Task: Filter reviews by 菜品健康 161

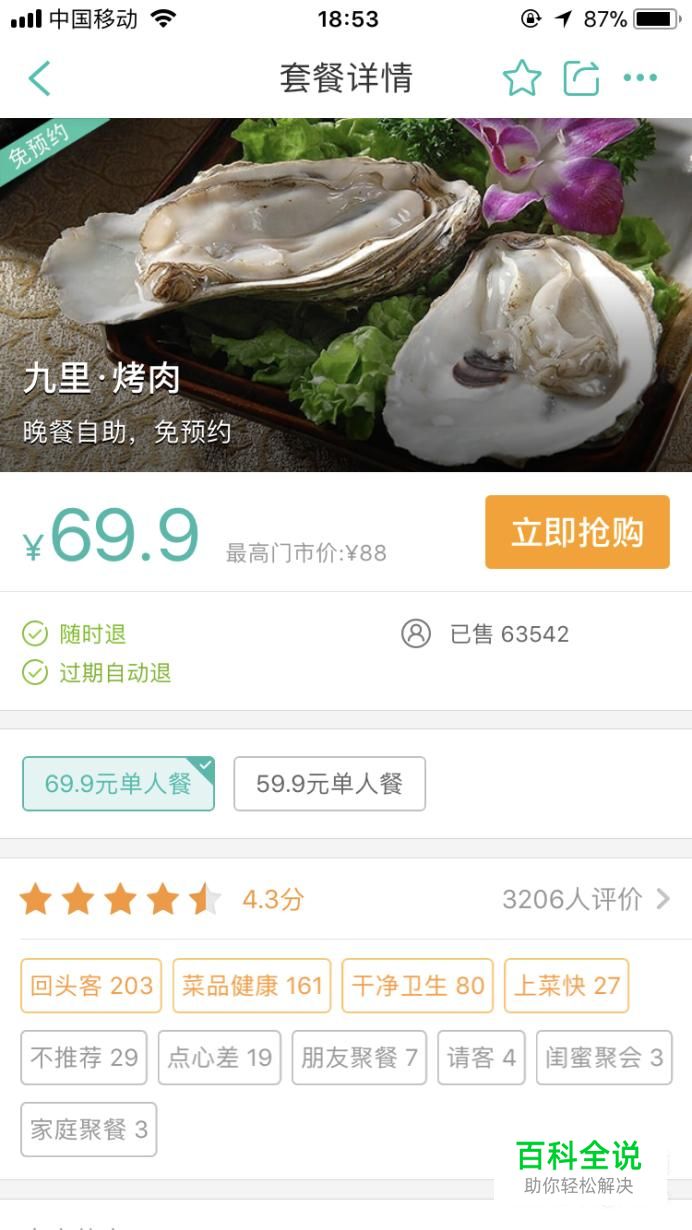Action: (x=252, y=985)
